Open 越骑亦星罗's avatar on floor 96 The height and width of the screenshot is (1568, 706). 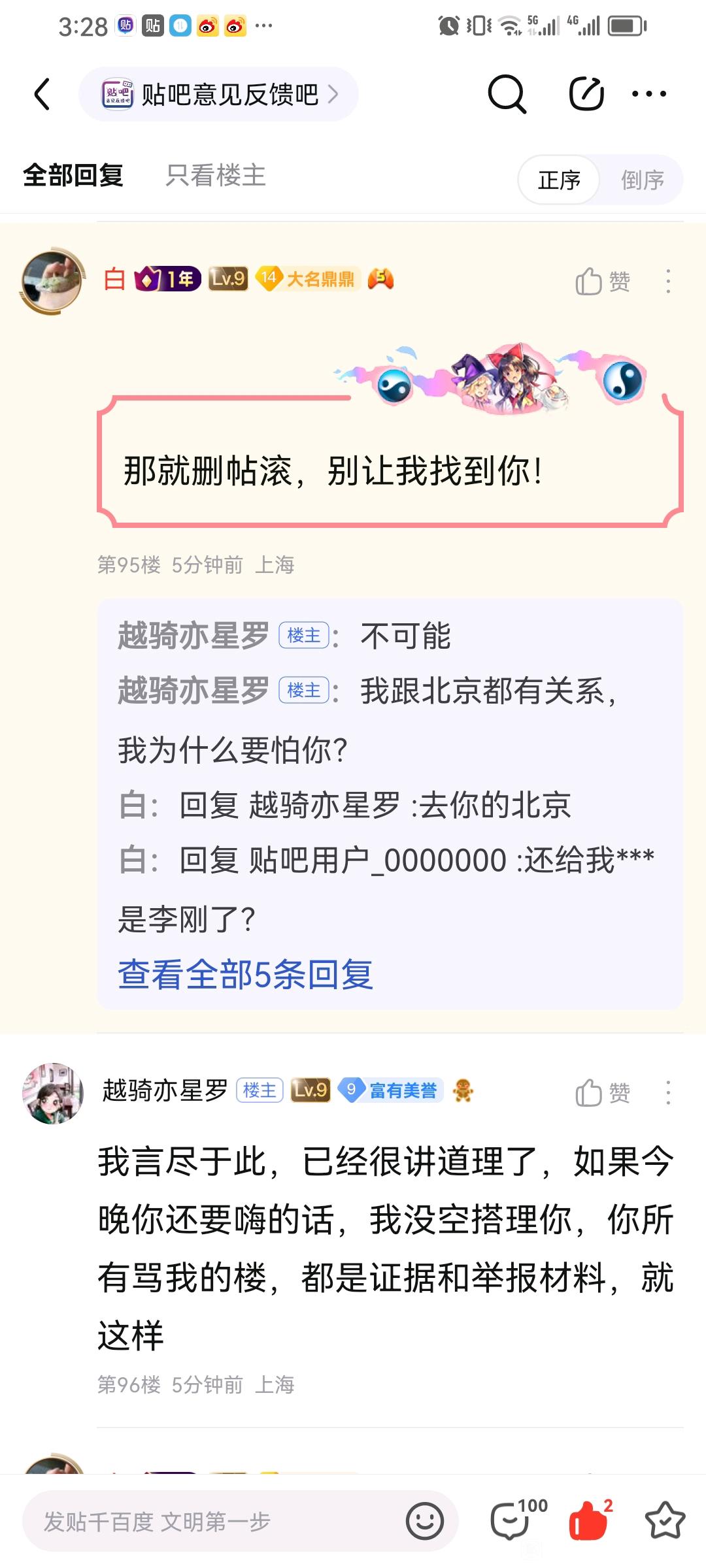pyautogui.click(x=52, y=1093)
